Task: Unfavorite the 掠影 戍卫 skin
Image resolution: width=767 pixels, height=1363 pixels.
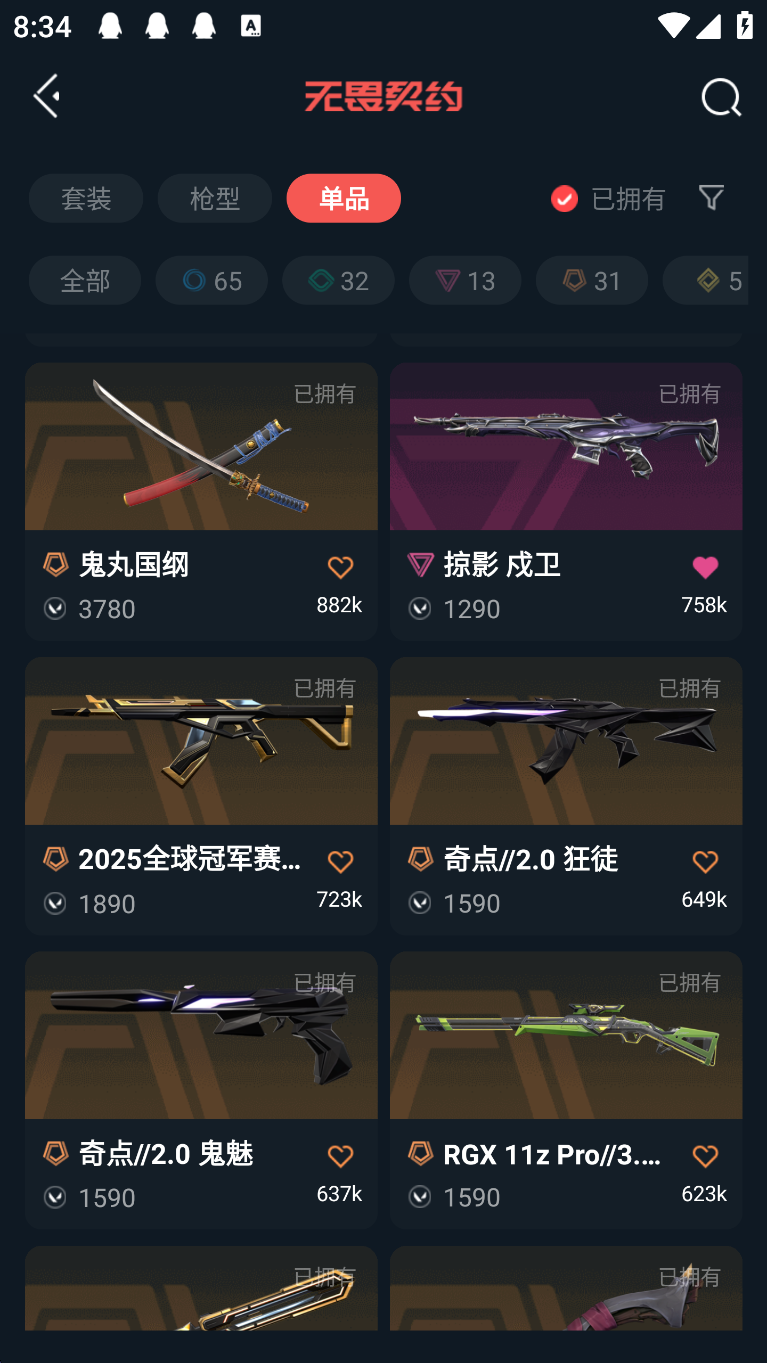Action: click(705, 567)
